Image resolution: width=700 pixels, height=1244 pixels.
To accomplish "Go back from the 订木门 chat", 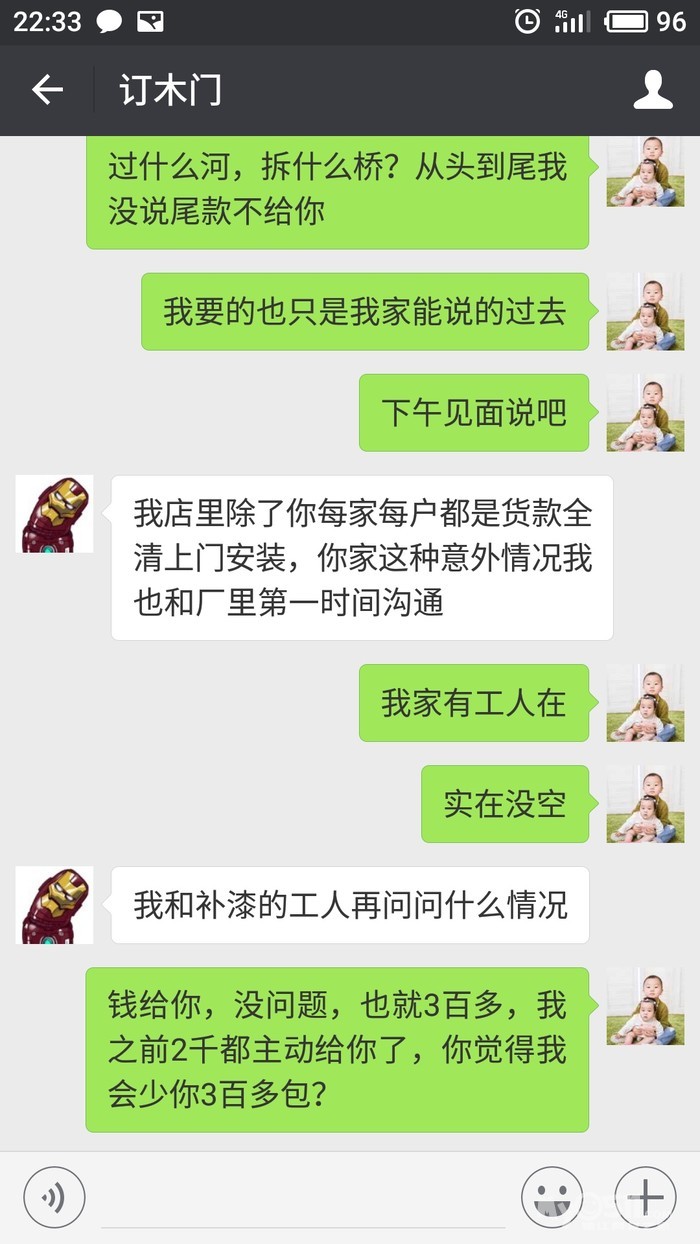I will tap(47, 90).
